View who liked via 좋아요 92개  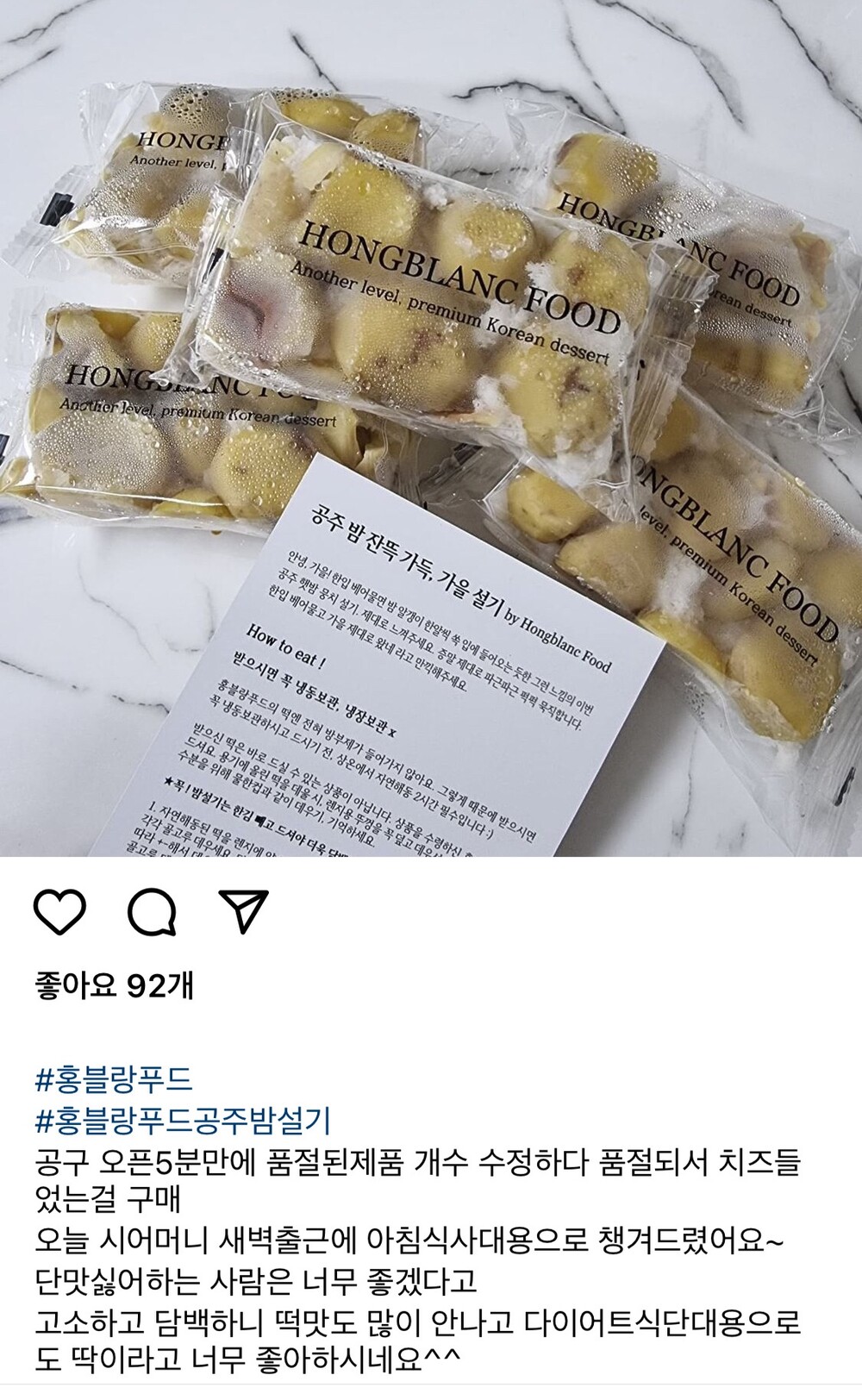tap(115, 986)
